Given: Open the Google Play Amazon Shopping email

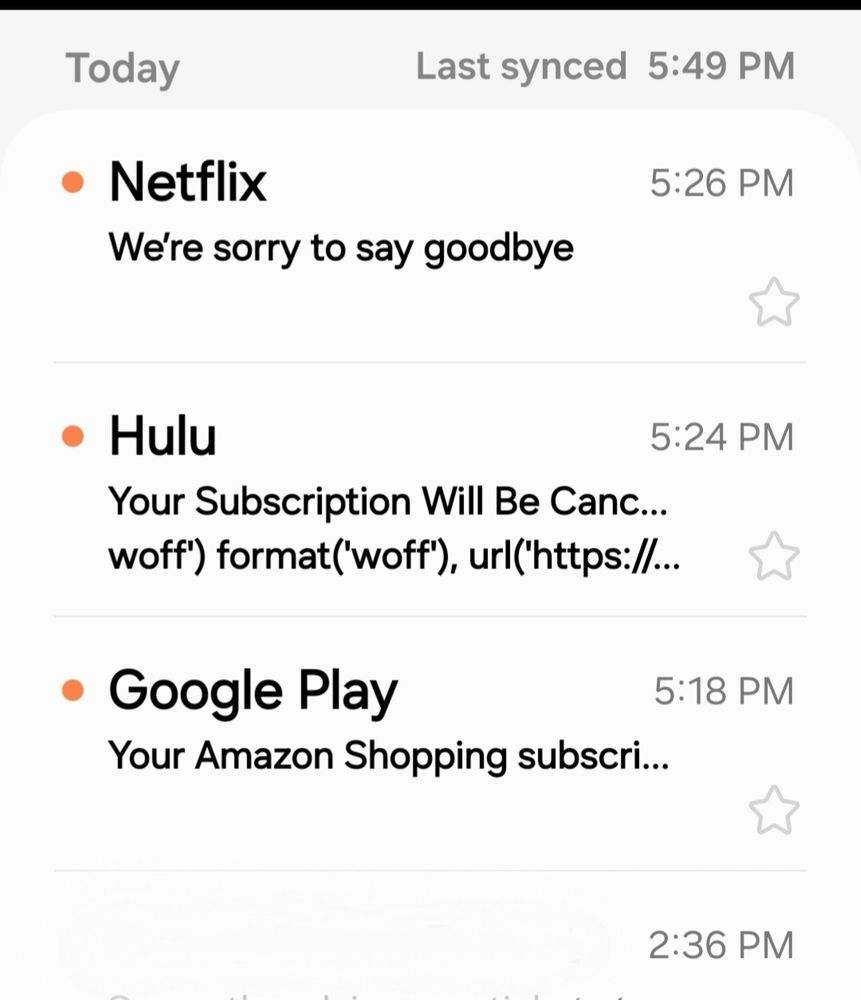Looking at the screenshot, I should (388, 756).
